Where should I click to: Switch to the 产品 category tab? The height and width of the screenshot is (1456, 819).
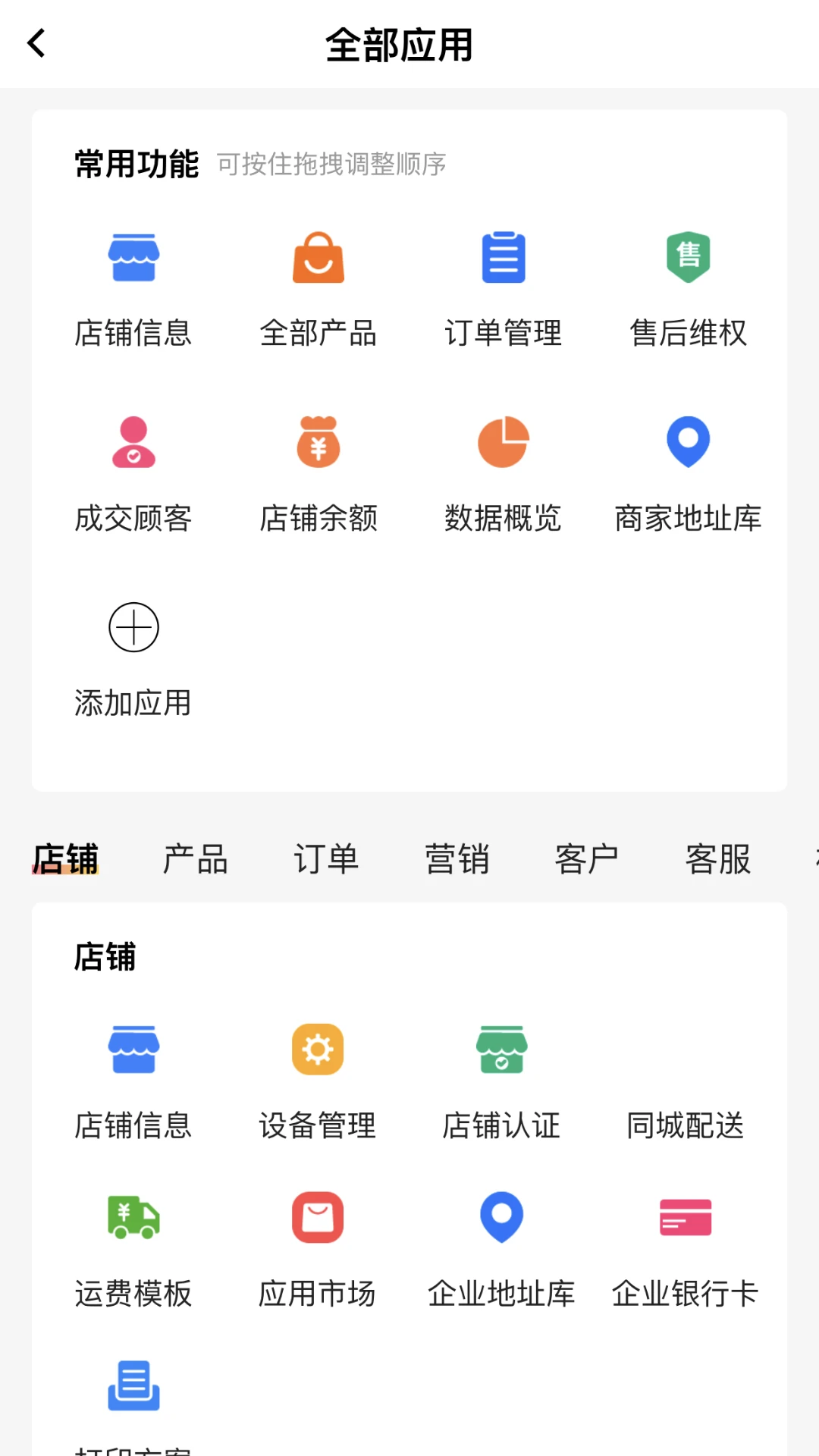(x=195, y=858)
